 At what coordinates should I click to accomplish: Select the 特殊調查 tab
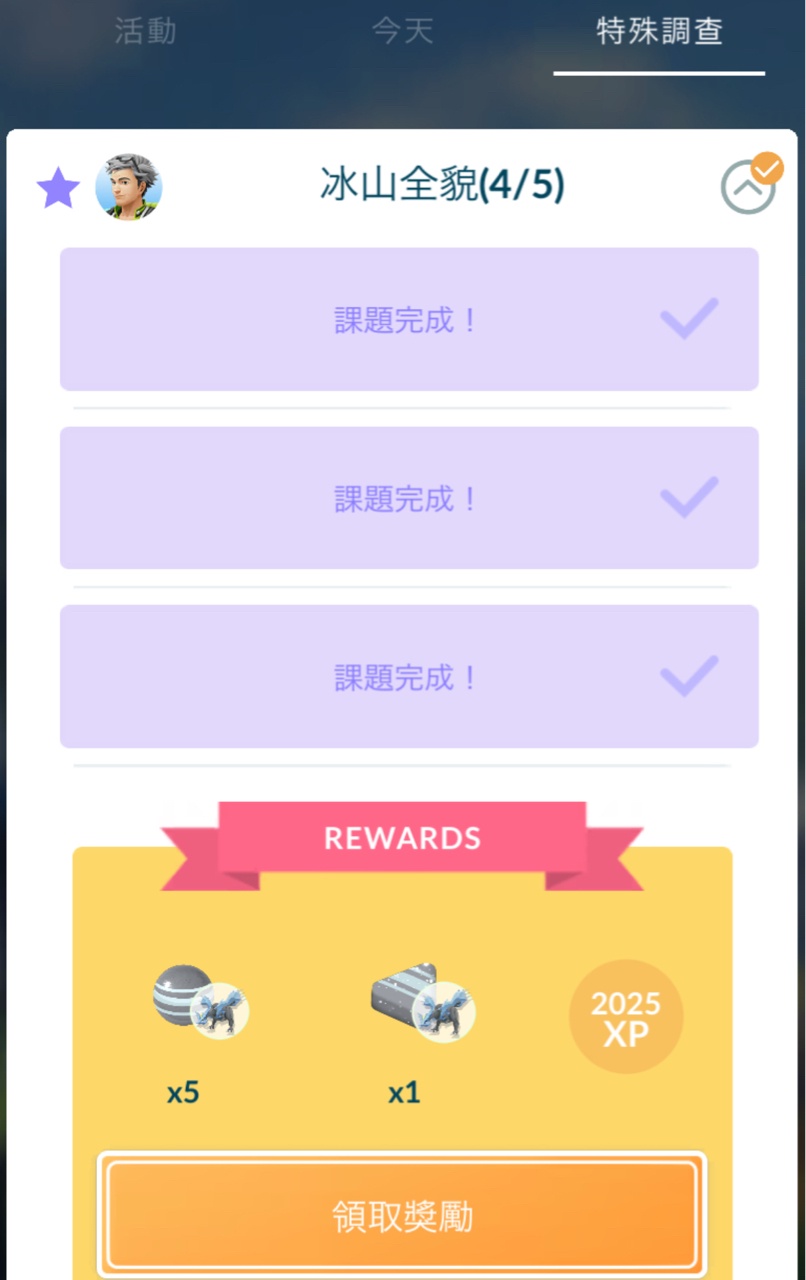tap(659, 32)
